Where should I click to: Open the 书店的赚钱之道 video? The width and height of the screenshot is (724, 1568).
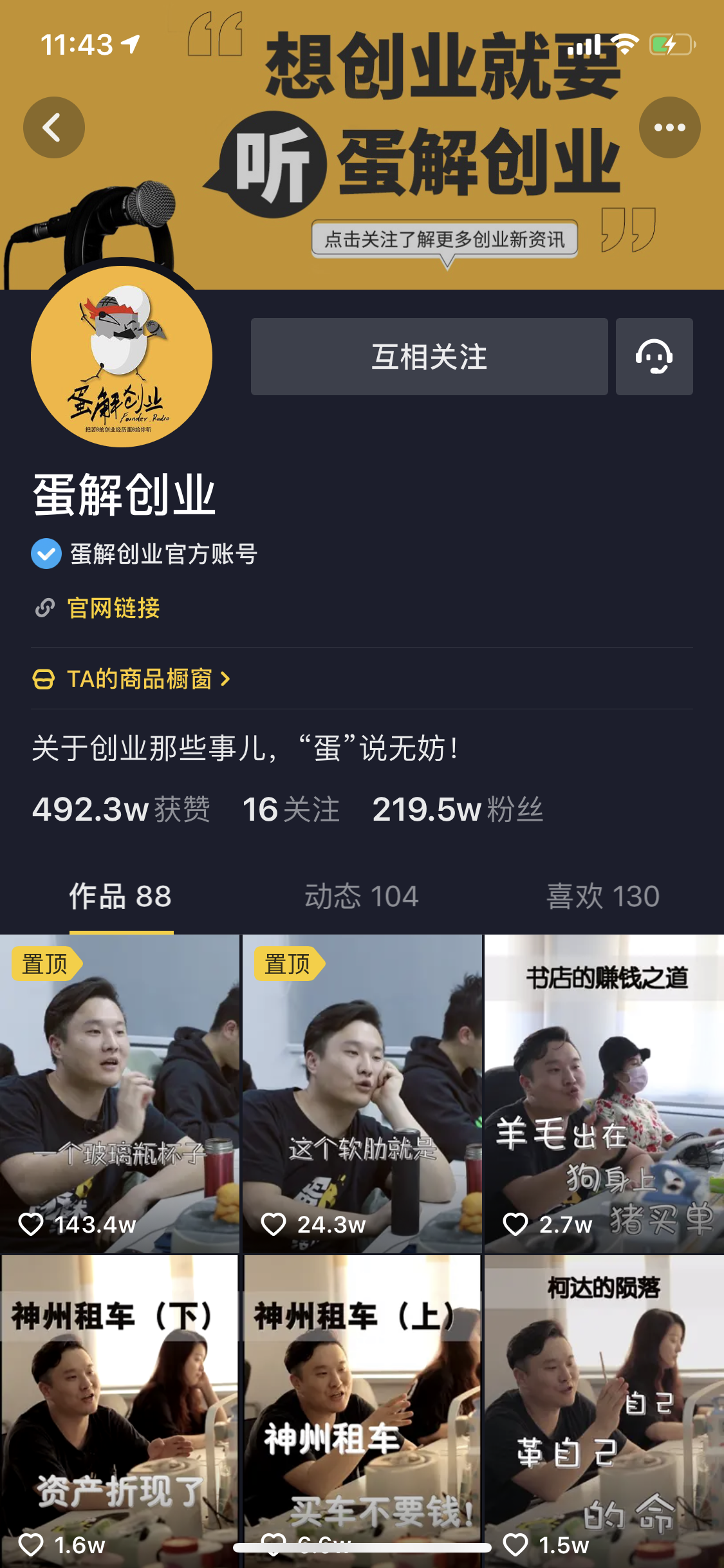pos(604,1093)
